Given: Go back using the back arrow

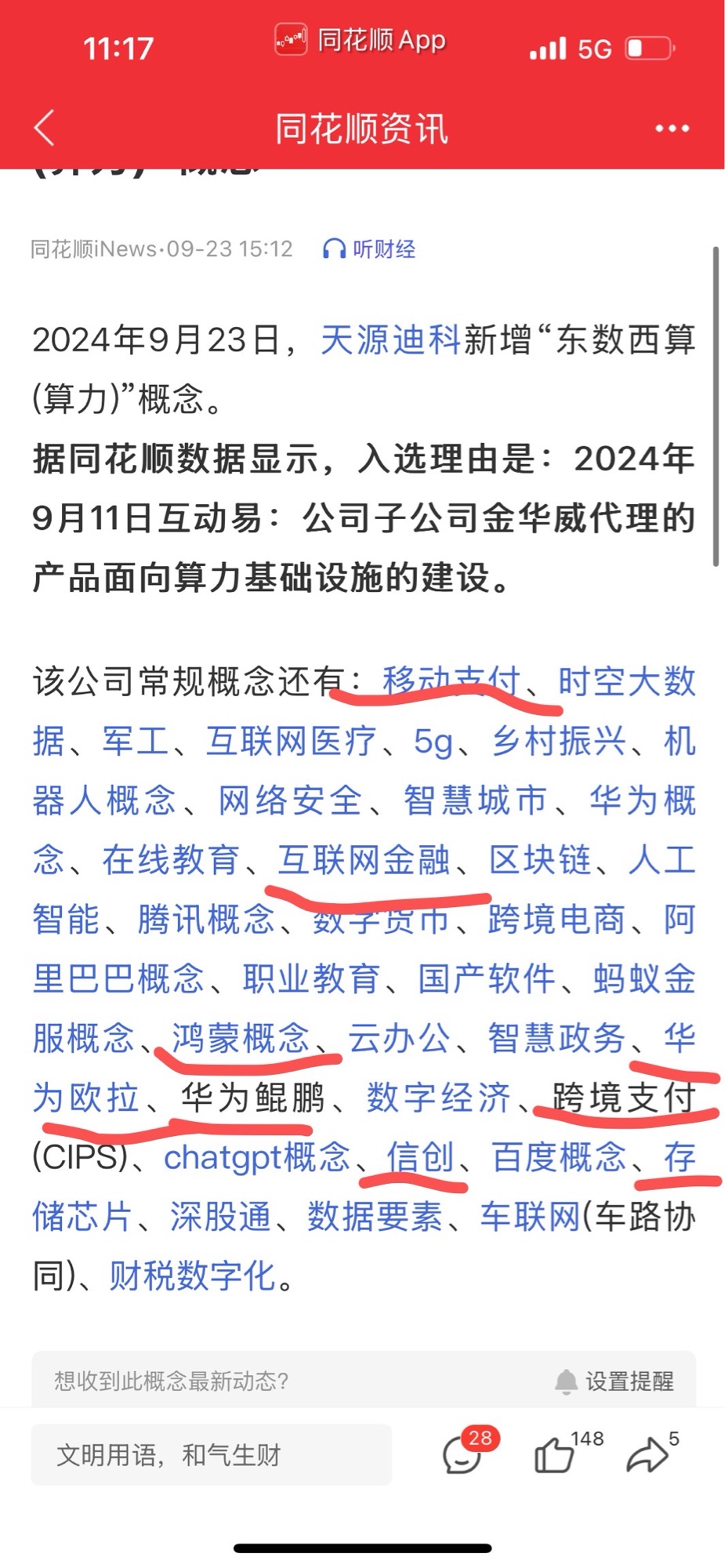Looking at the screenshot, I should click(45, 128).
